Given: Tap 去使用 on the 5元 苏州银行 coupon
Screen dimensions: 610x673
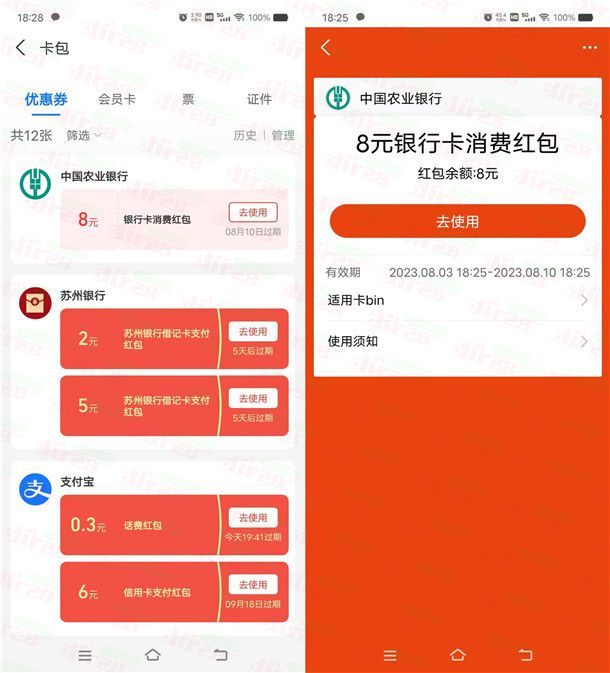Looking at the screenshot, I should 253,398.
